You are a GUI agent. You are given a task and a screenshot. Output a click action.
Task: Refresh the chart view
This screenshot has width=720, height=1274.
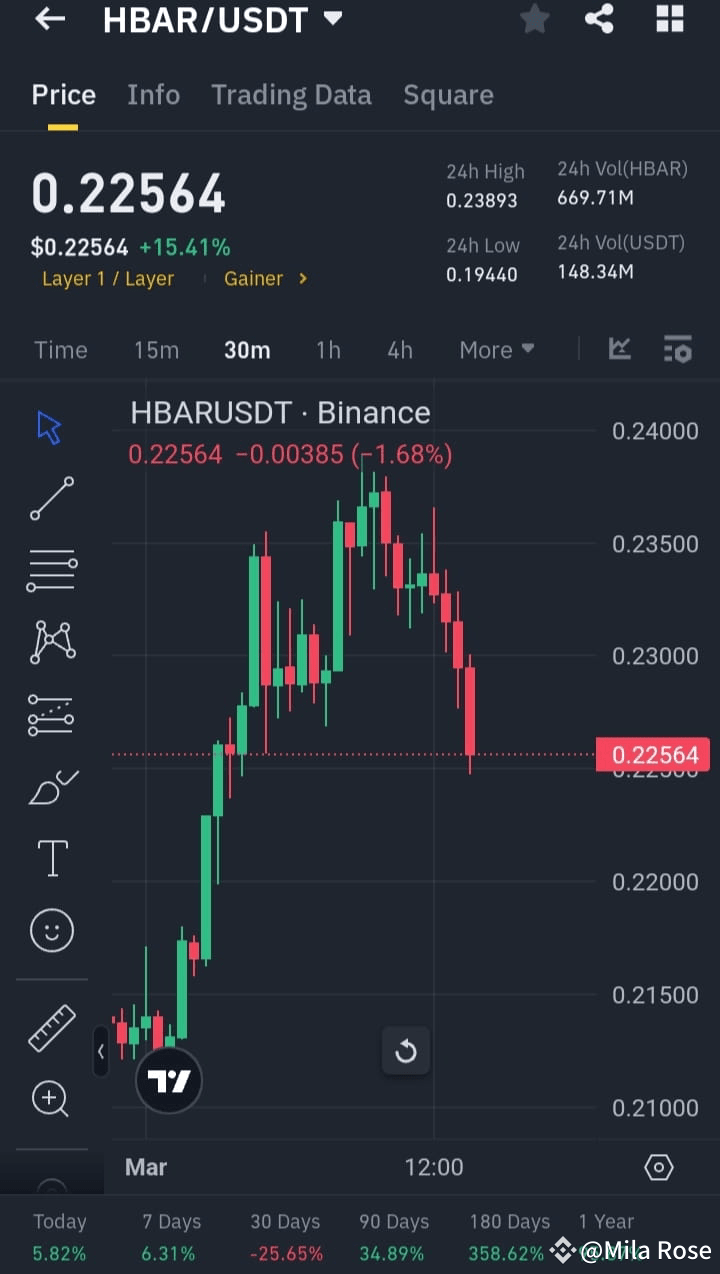pos(406,1051)
